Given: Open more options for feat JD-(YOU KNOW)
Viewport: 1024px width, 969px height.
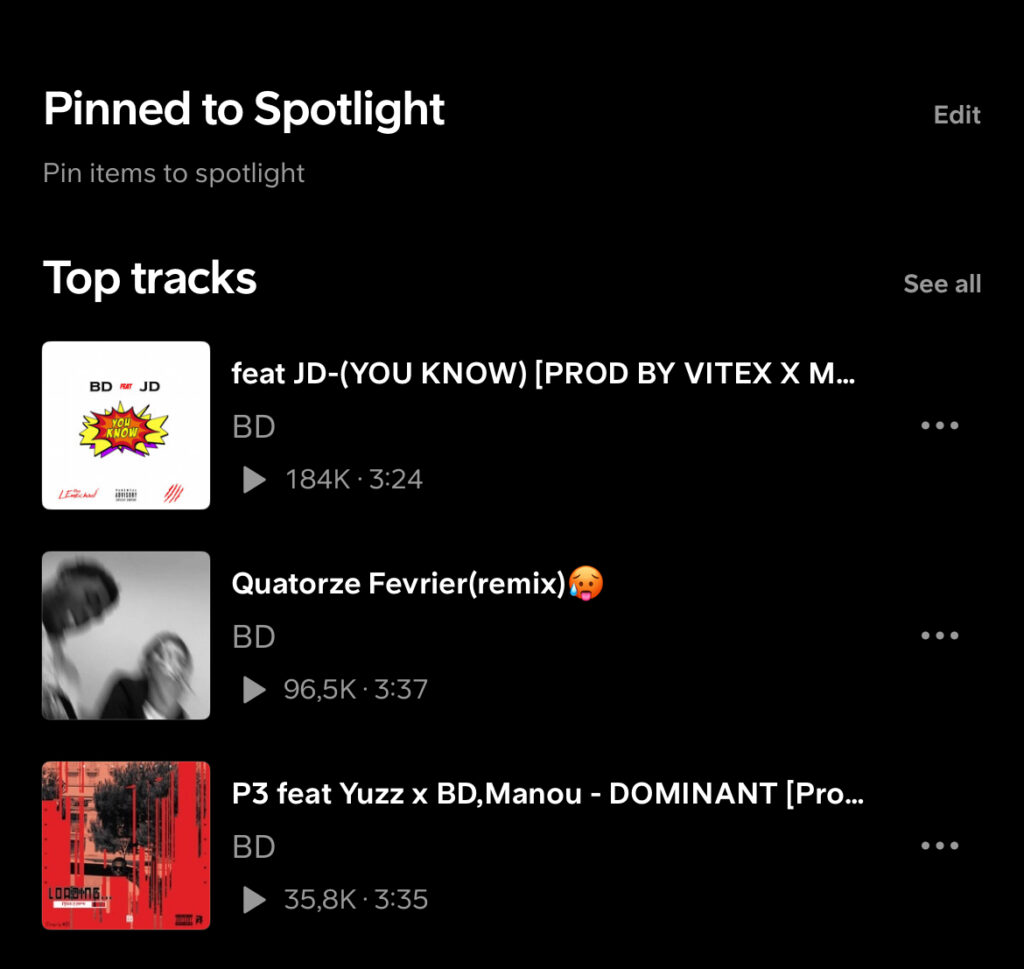Looking at the screenshot, I should (939, 425).
